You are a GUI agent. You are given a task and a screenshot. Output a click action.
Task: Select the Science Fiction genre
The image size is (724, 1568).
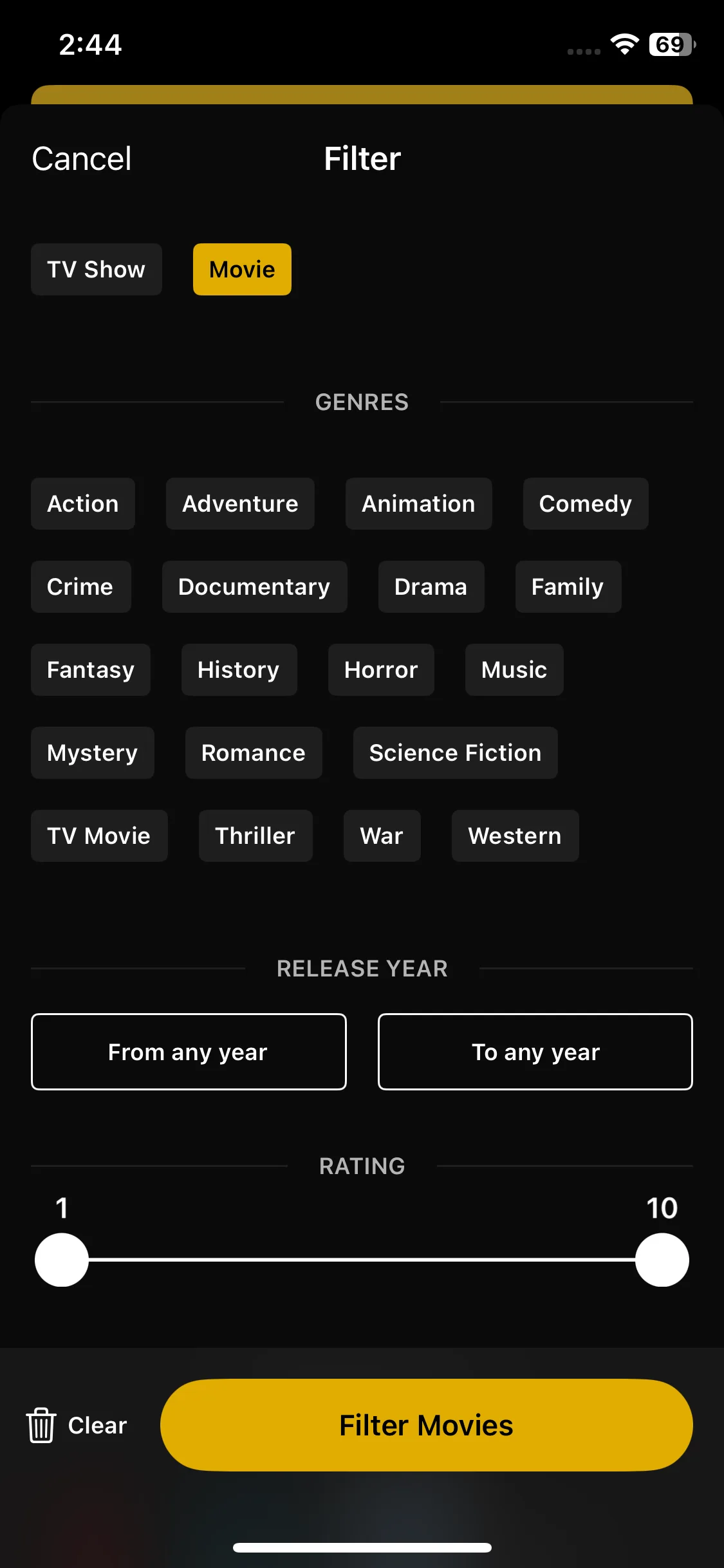[x=455, y=752]
